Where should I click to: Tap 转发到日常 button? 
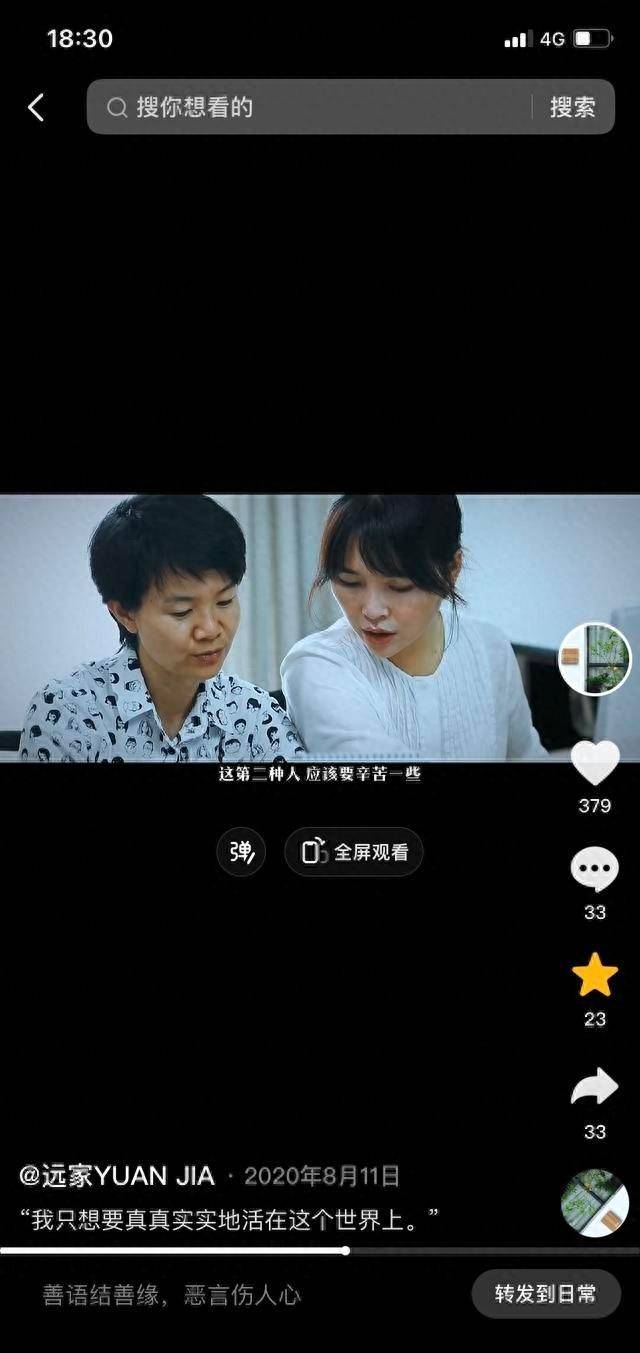pyautogui.click(x=545, y=1294)
